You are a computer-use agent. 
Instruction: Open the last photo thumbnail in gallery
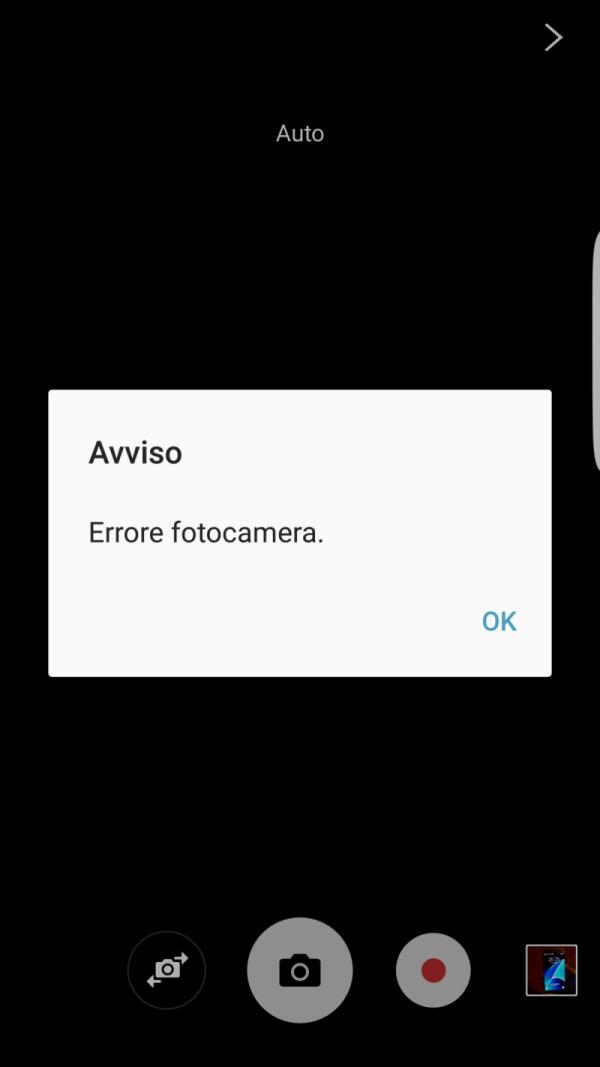552,970
